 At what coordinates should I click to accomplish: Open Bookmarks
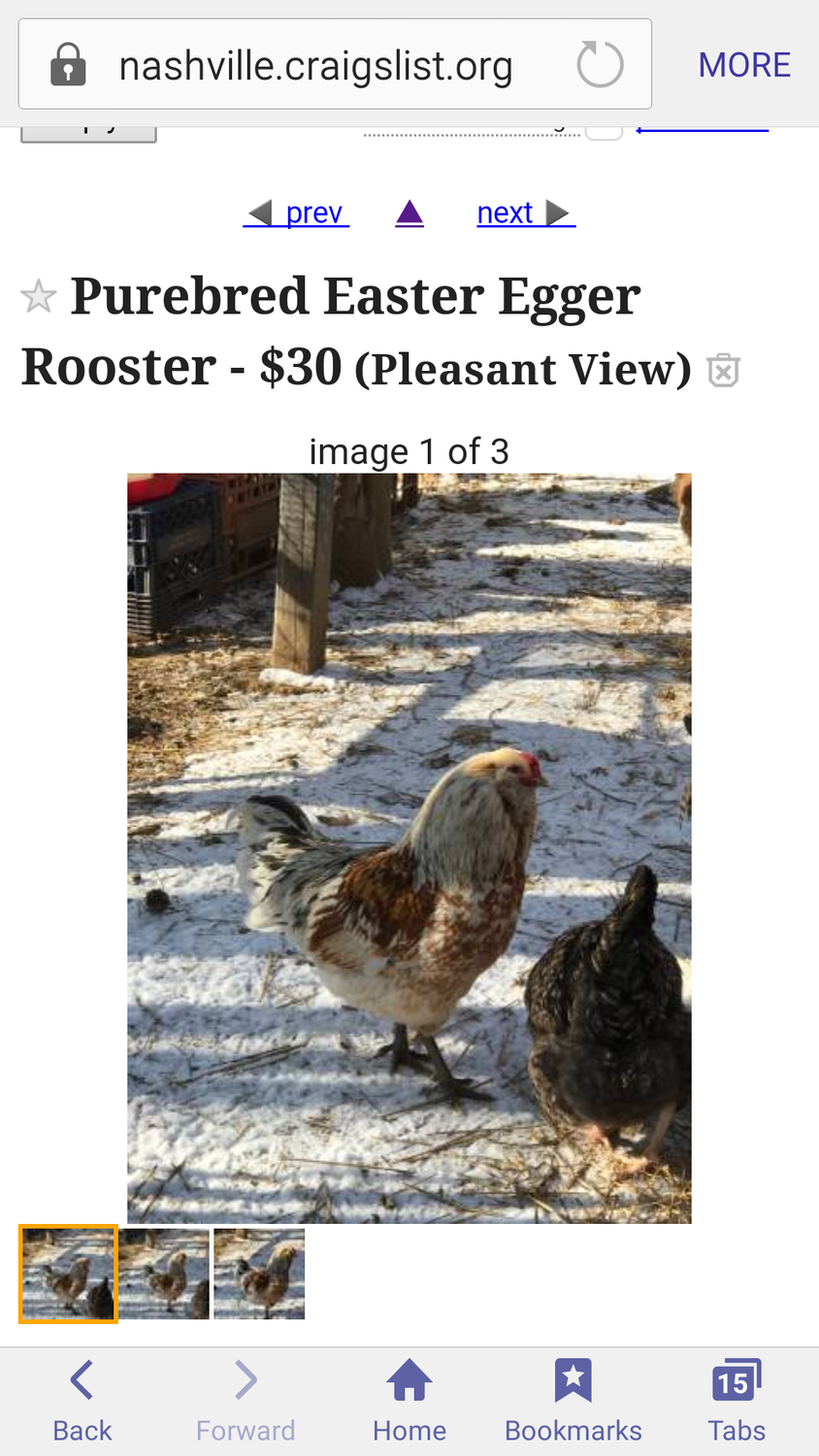point(573,1402)
